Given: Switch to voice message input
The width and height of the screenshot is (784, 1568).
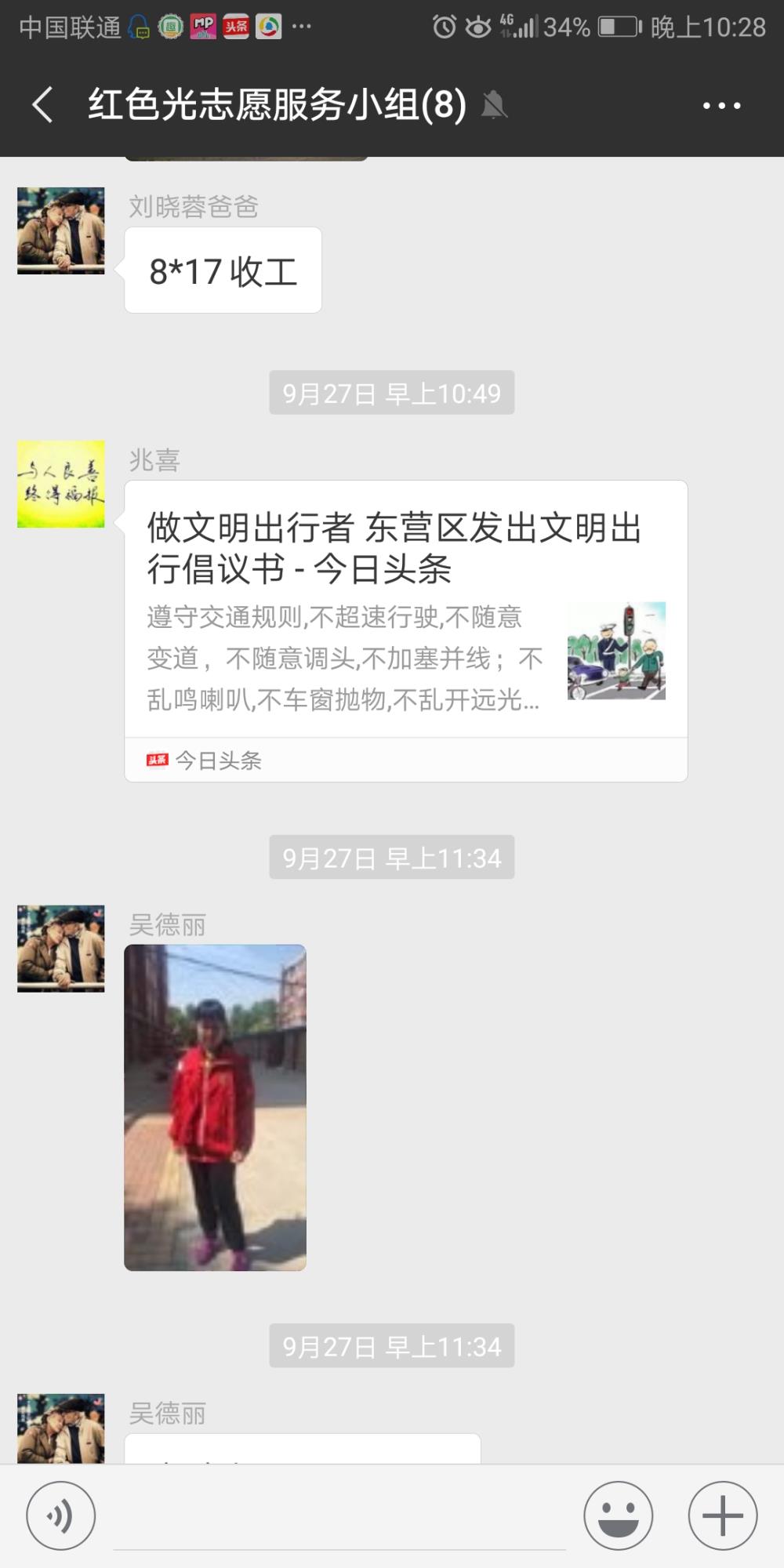Looking at the screenshot, I should (x=60, y=1515).
